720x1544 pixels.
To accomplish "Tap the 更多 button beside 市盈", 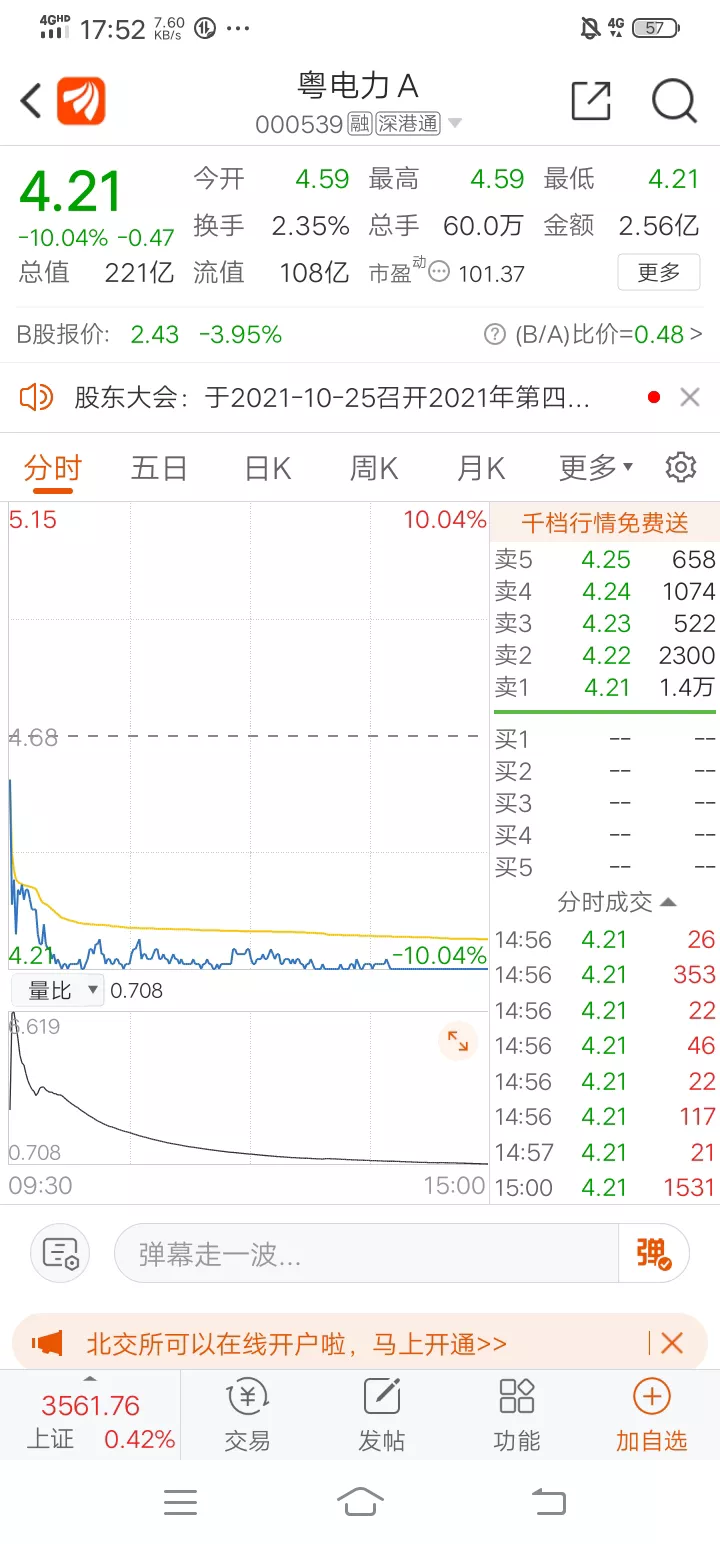I will pyautogui.click(x=658, y=272).
